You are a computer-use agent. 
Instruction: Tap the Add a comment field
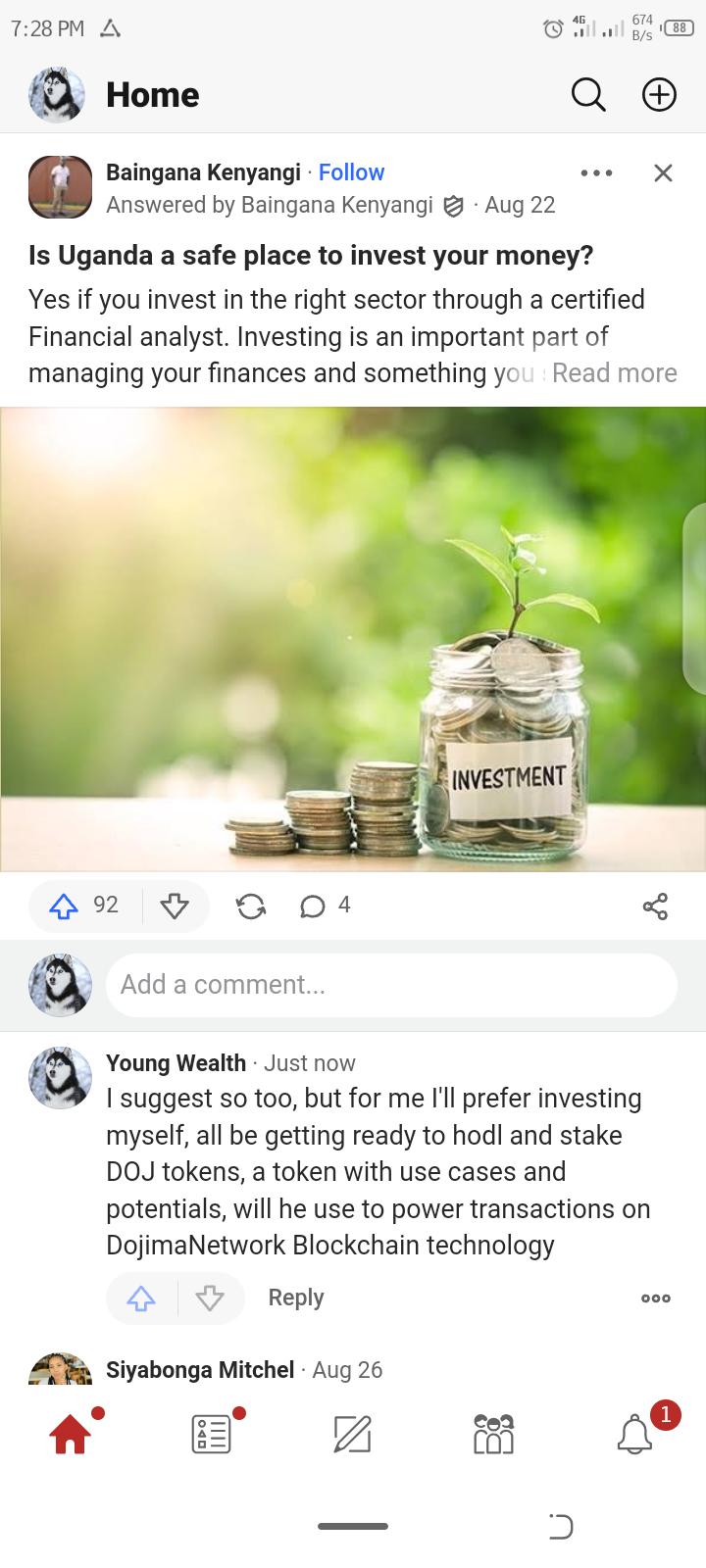point(390,985)
